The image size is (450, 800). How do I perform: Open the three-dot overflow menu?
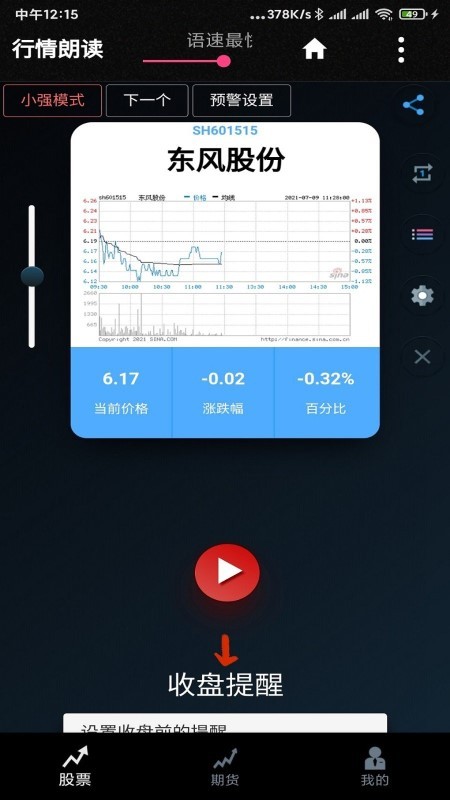click(401, 49)
